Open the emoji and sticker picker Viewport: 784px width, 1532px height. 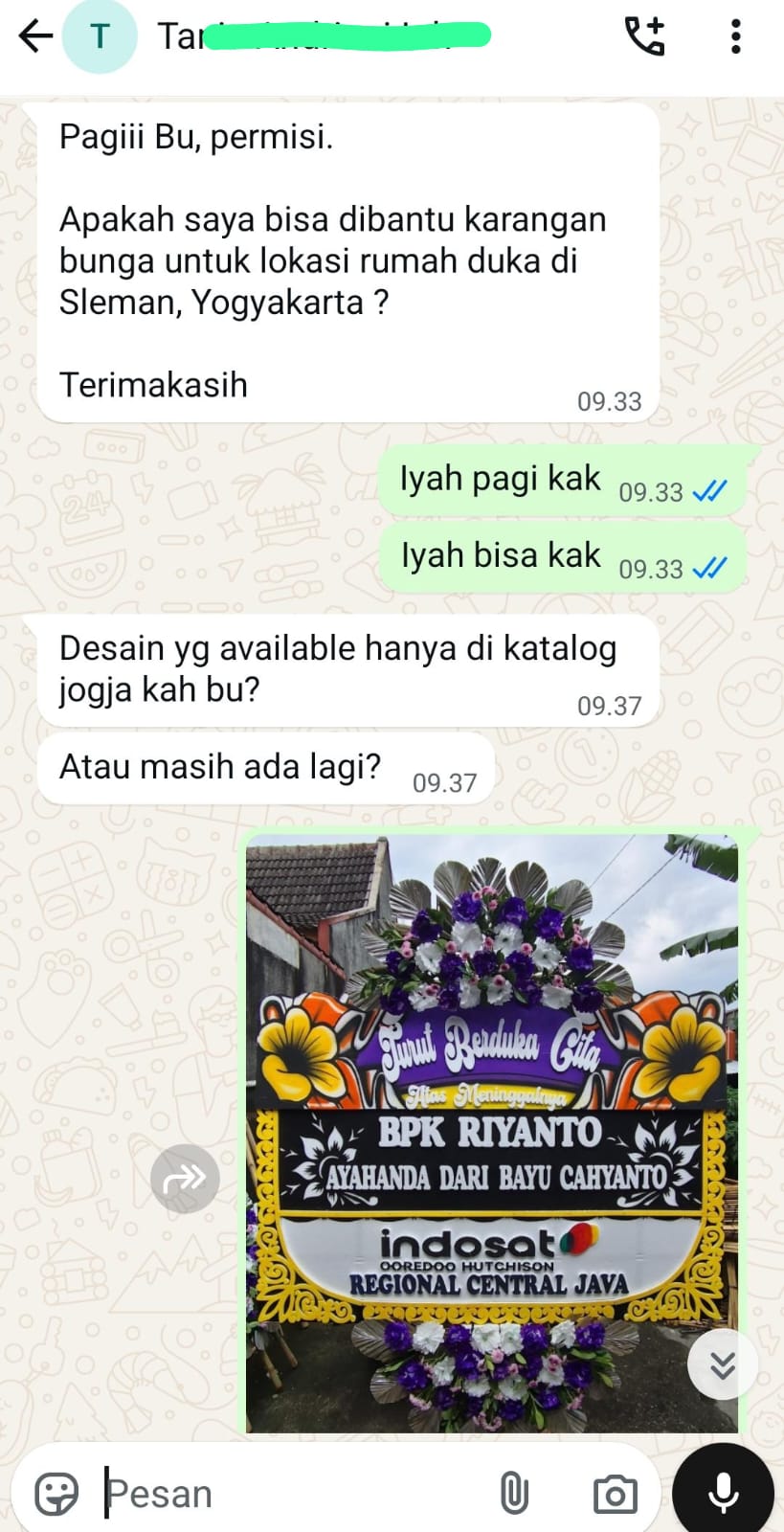pos(56,1493)
